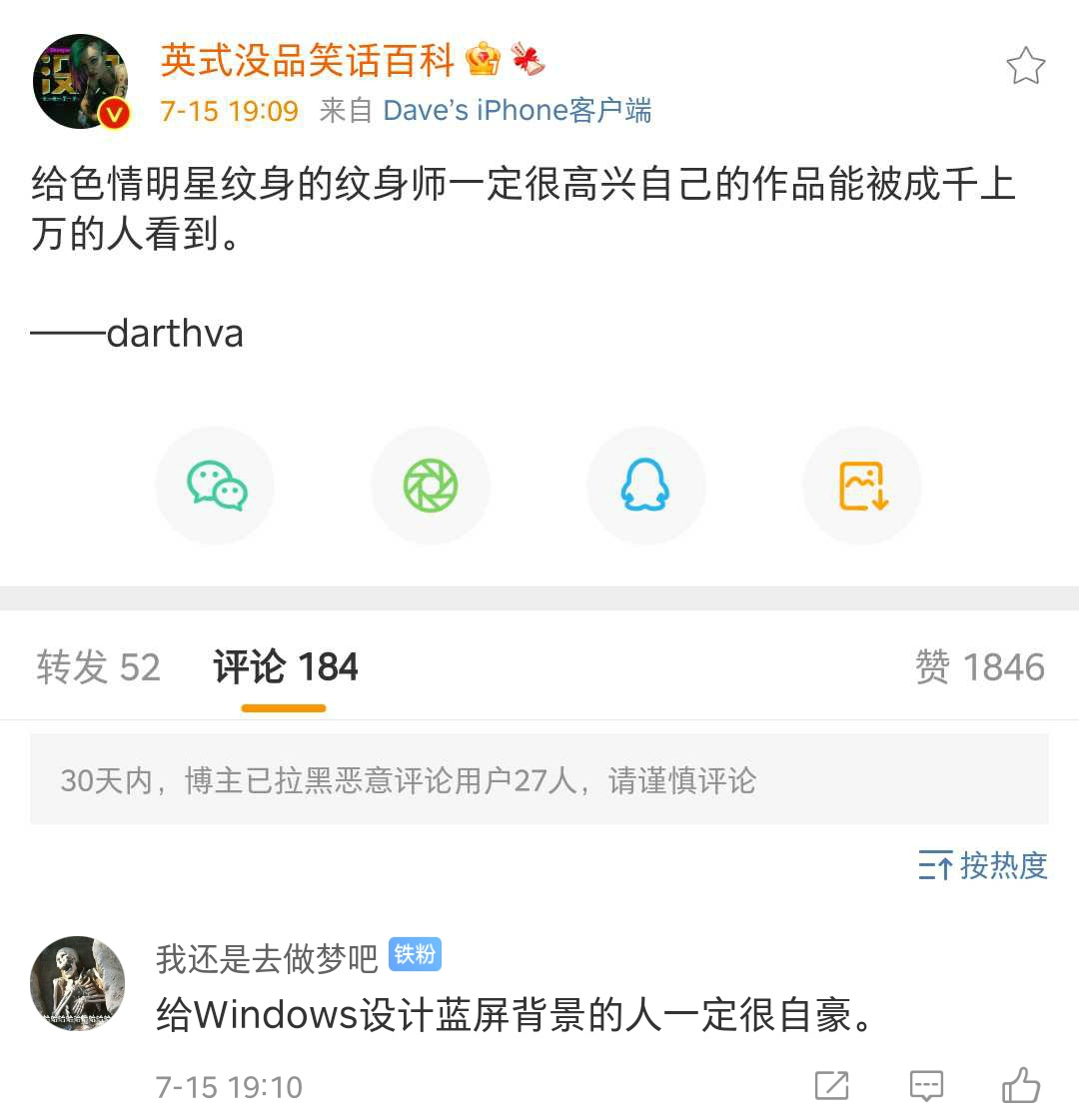Like the comment by 我还是去做梦吧

point(1020,1085)
